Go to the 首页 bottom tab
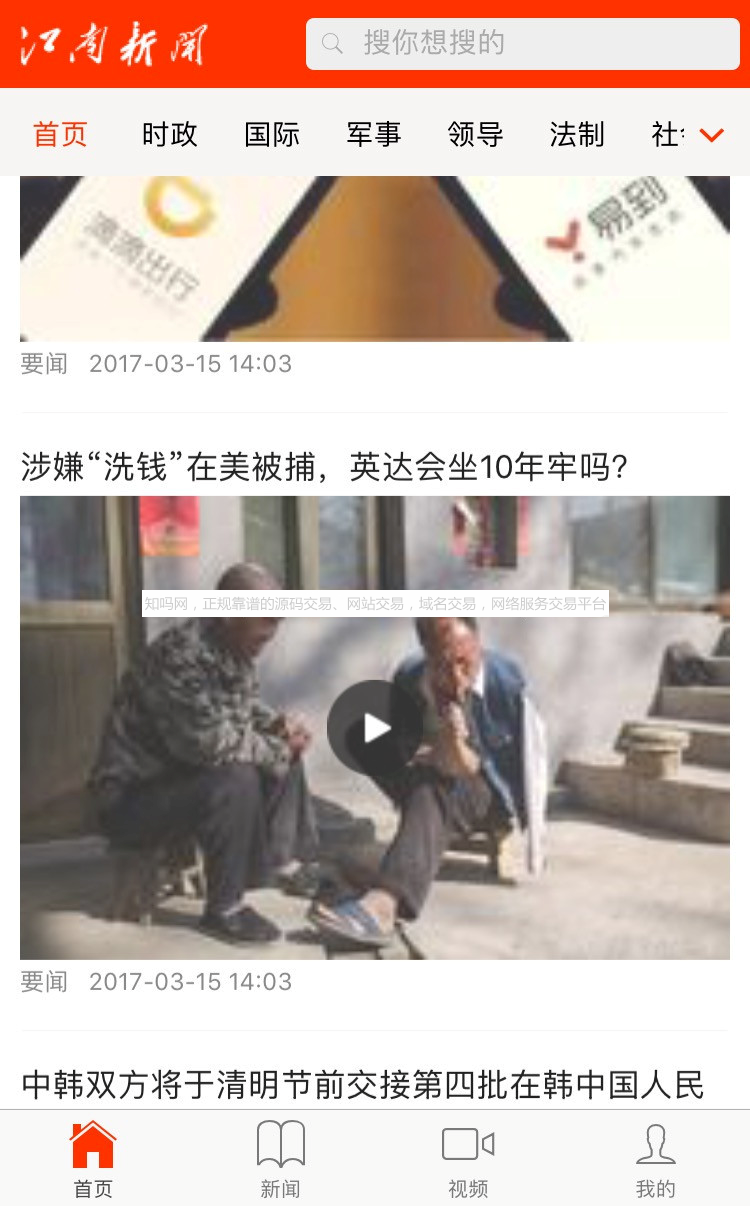Screen dimensions: 750x1206 93,1158
